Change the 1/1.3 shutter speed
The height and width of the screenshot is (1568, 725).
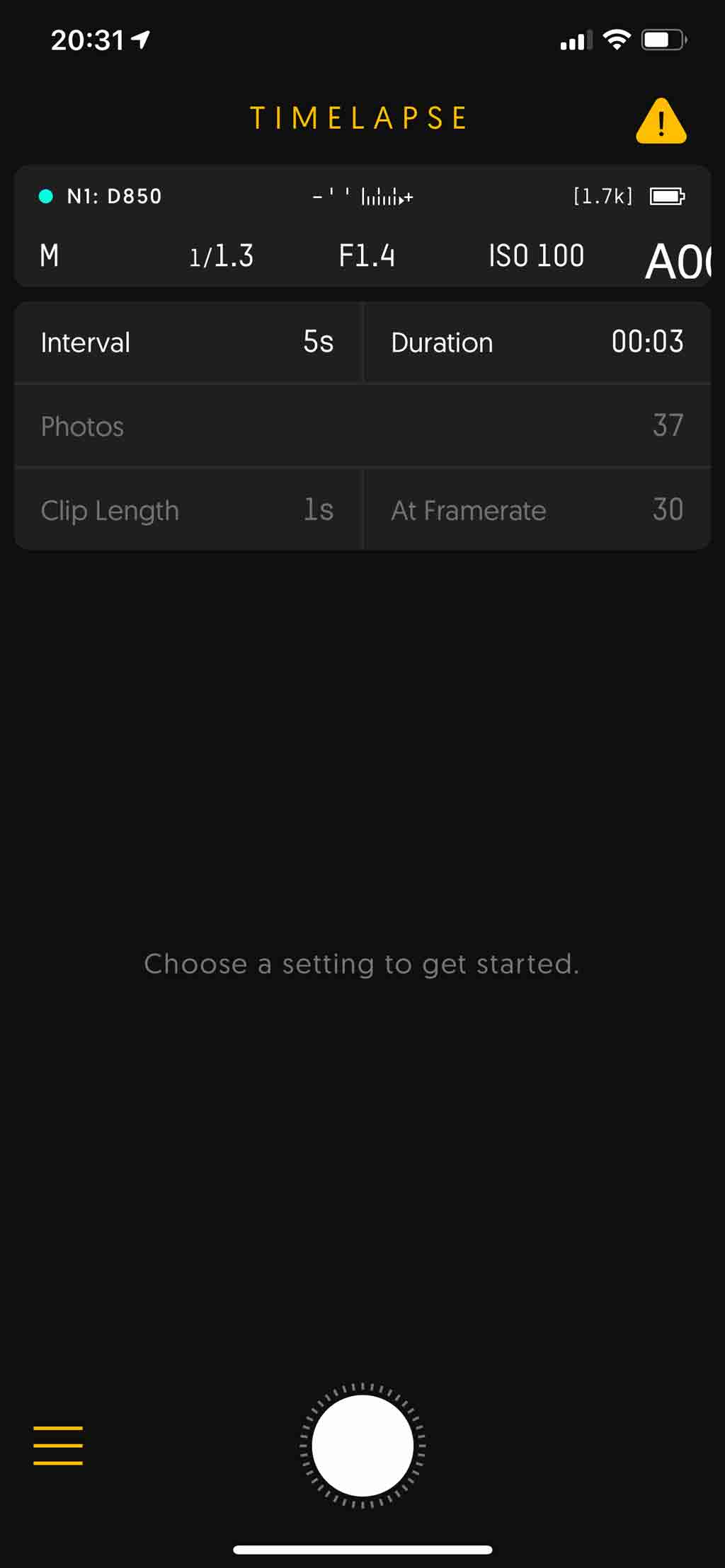[x=221, y=256]
